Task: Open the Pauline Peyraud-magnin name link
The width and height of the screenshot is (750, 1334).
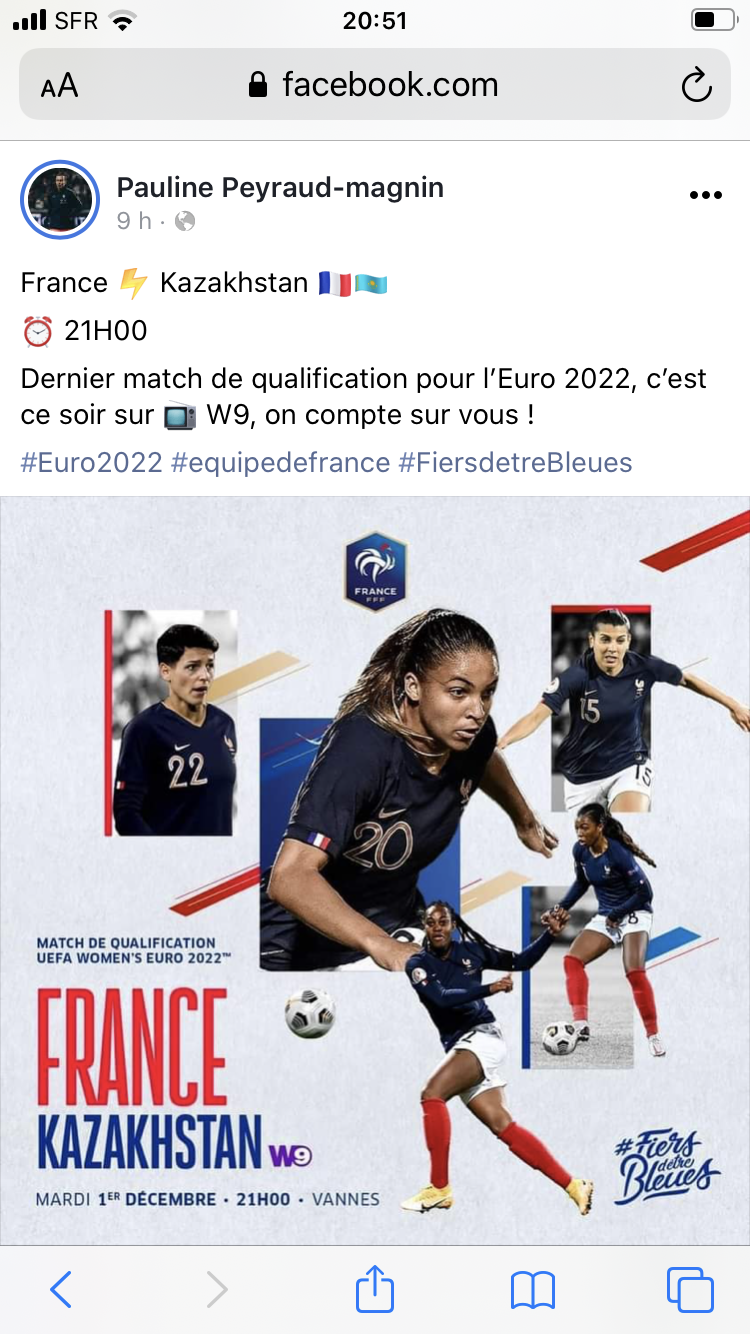Action: [280, 187]
